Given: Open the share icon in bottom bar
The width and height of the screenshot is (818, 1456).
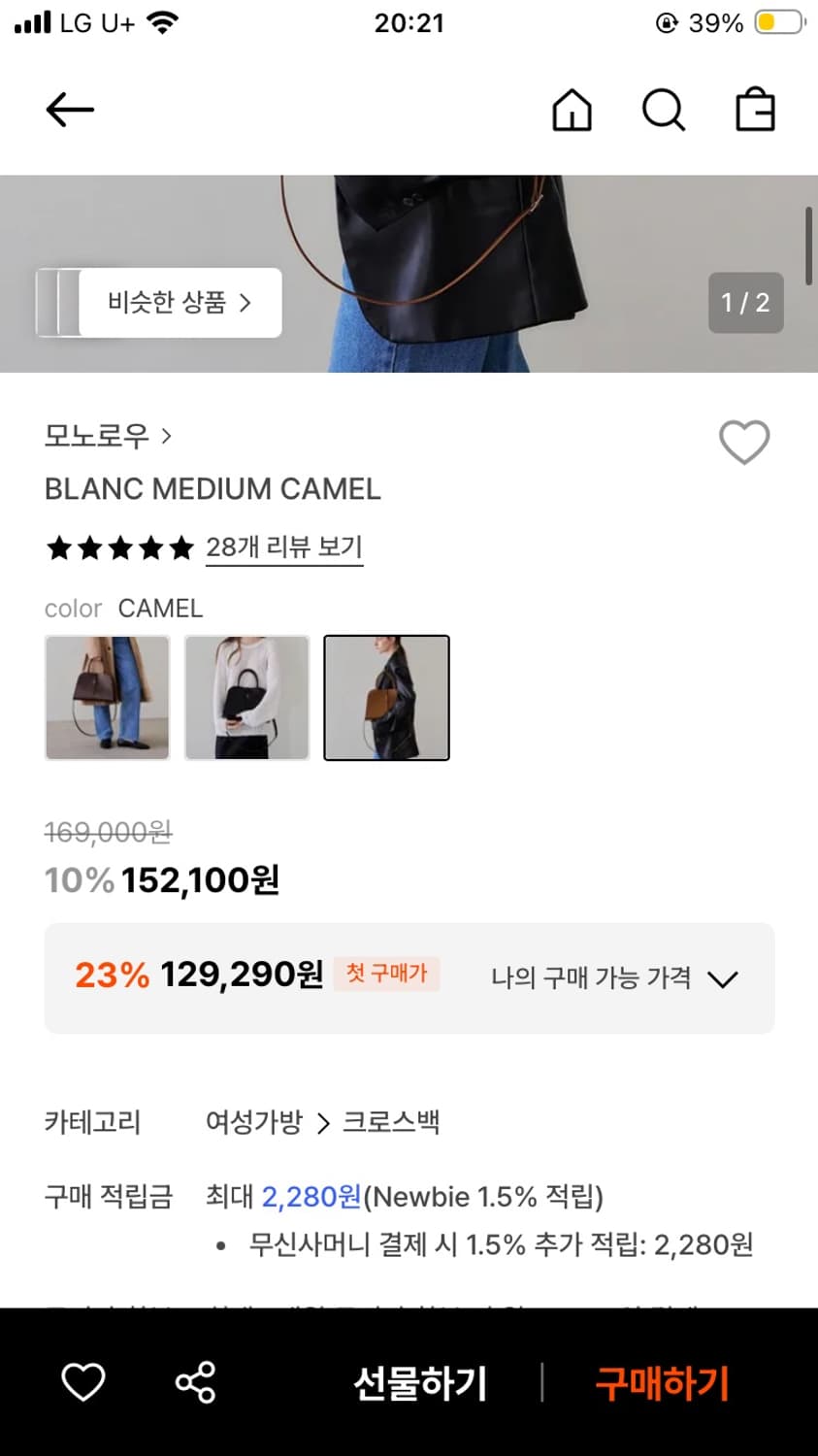Looking at the screenshot, I should (195, 1382).
